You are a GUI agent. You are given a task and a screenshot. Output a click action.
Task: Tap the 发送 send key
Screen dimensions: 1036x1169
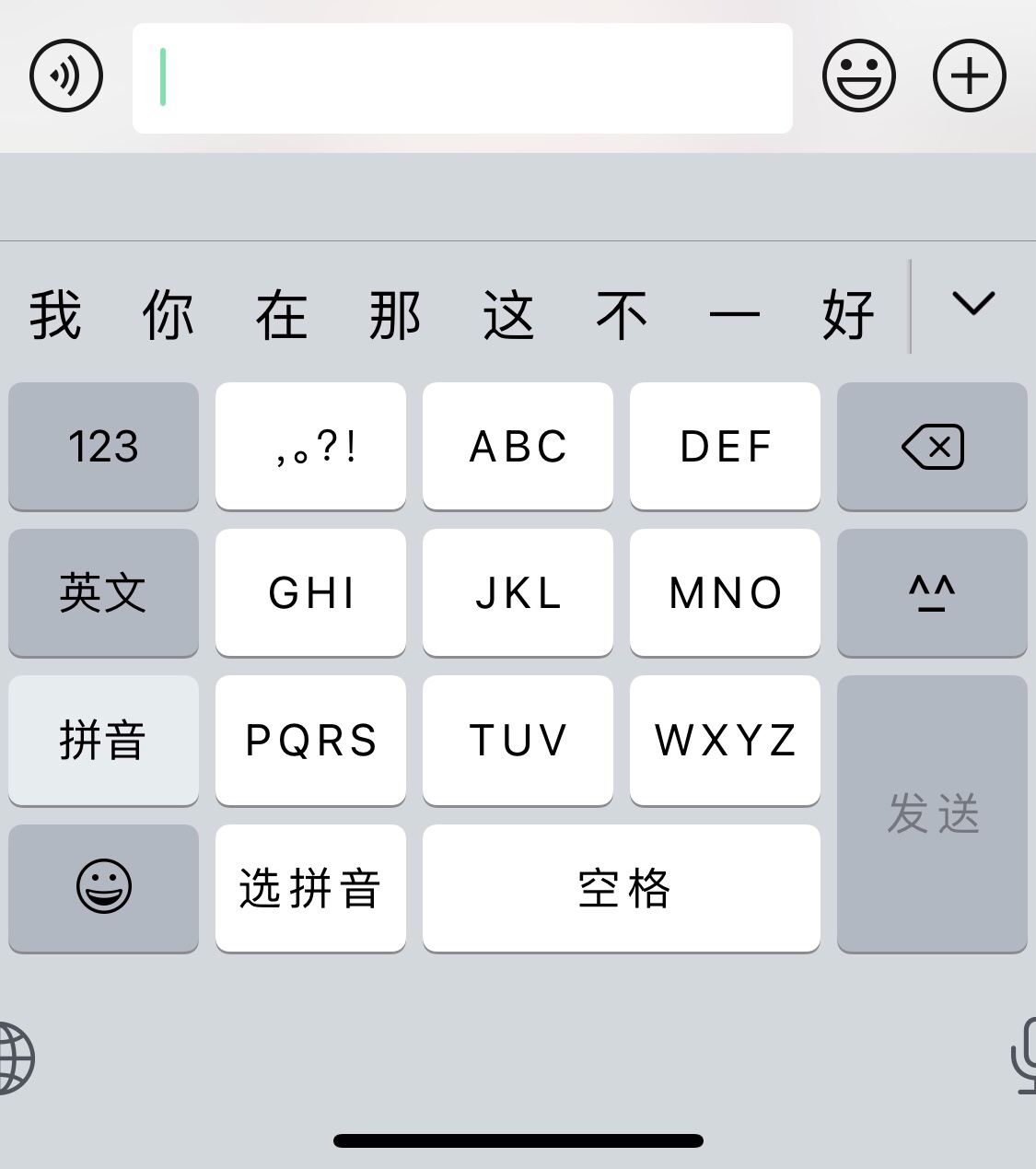932,813
